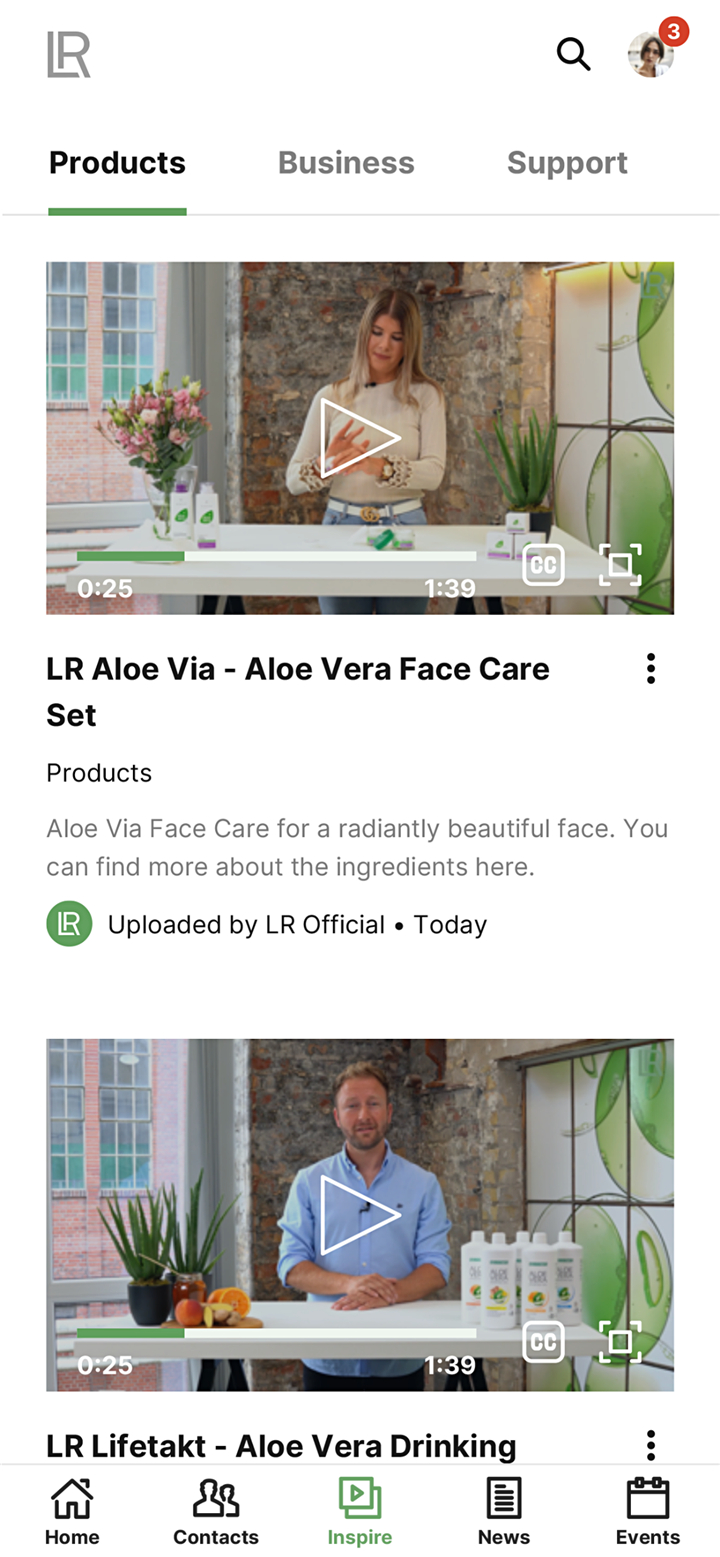Seek along the Face Care video progress bar

(x=276, y=556)
